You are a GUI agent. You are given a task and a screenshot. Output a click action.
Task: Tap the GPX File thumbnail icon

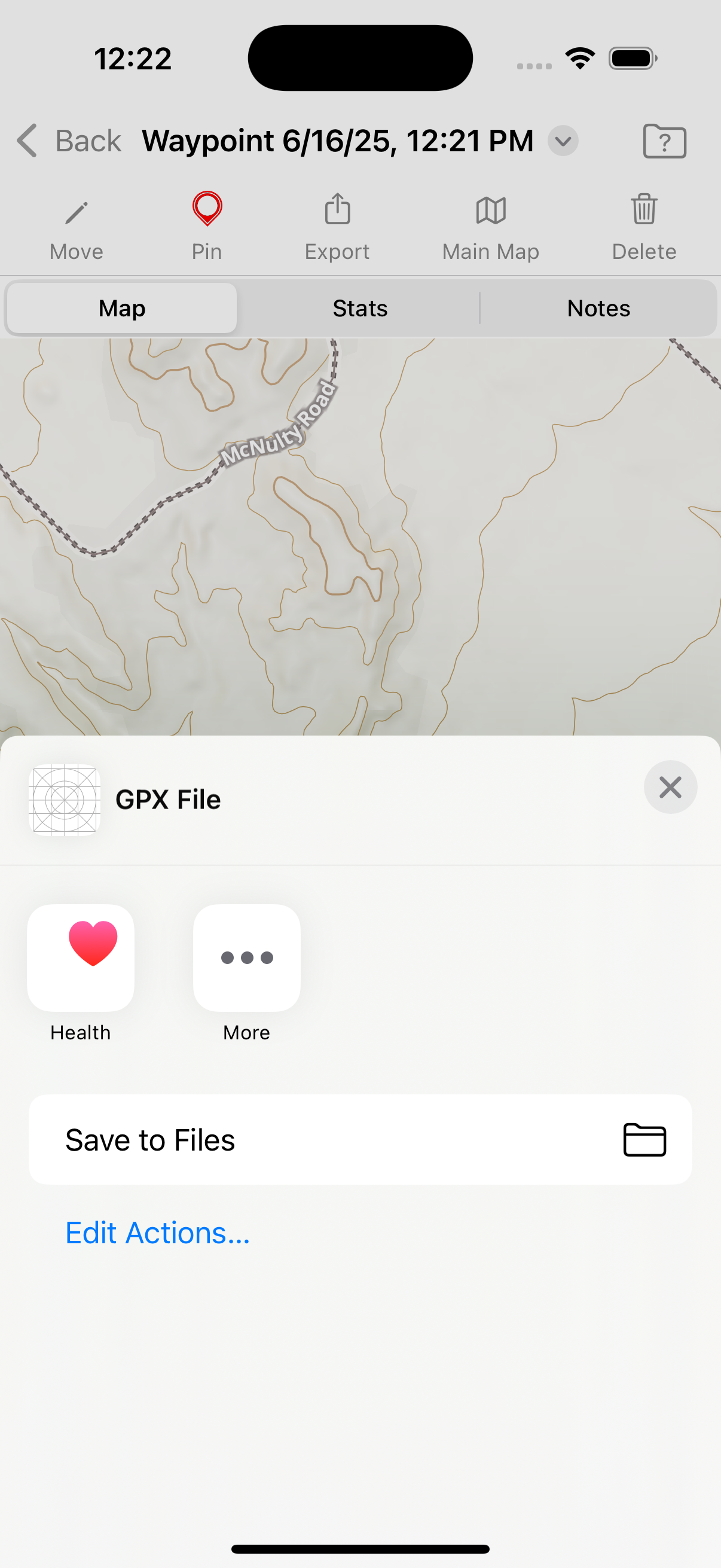65,799
